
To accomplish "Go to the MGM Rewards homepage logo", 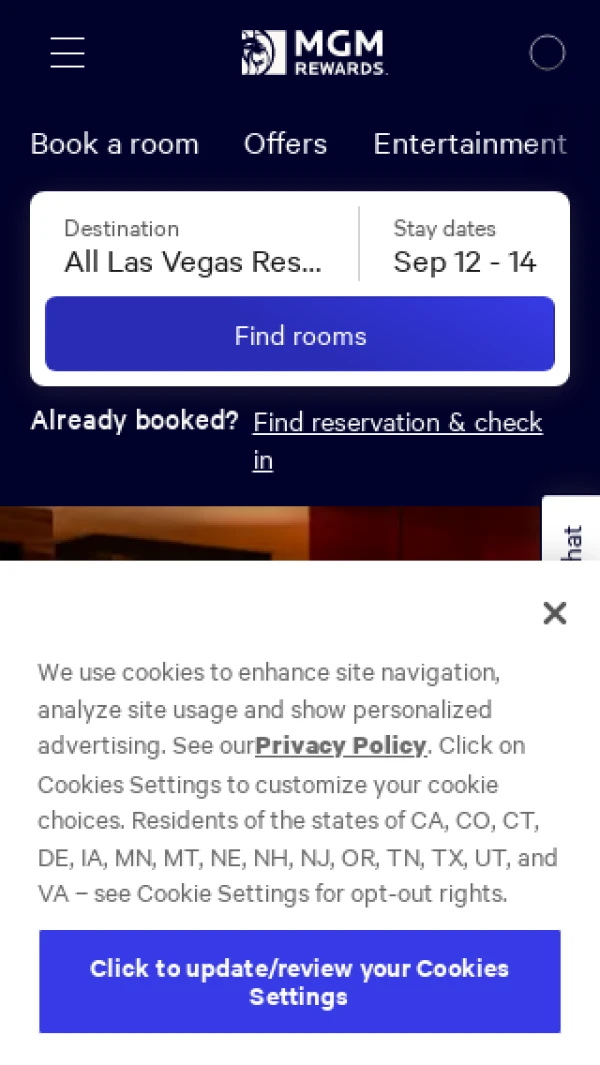I will point(314,52).
